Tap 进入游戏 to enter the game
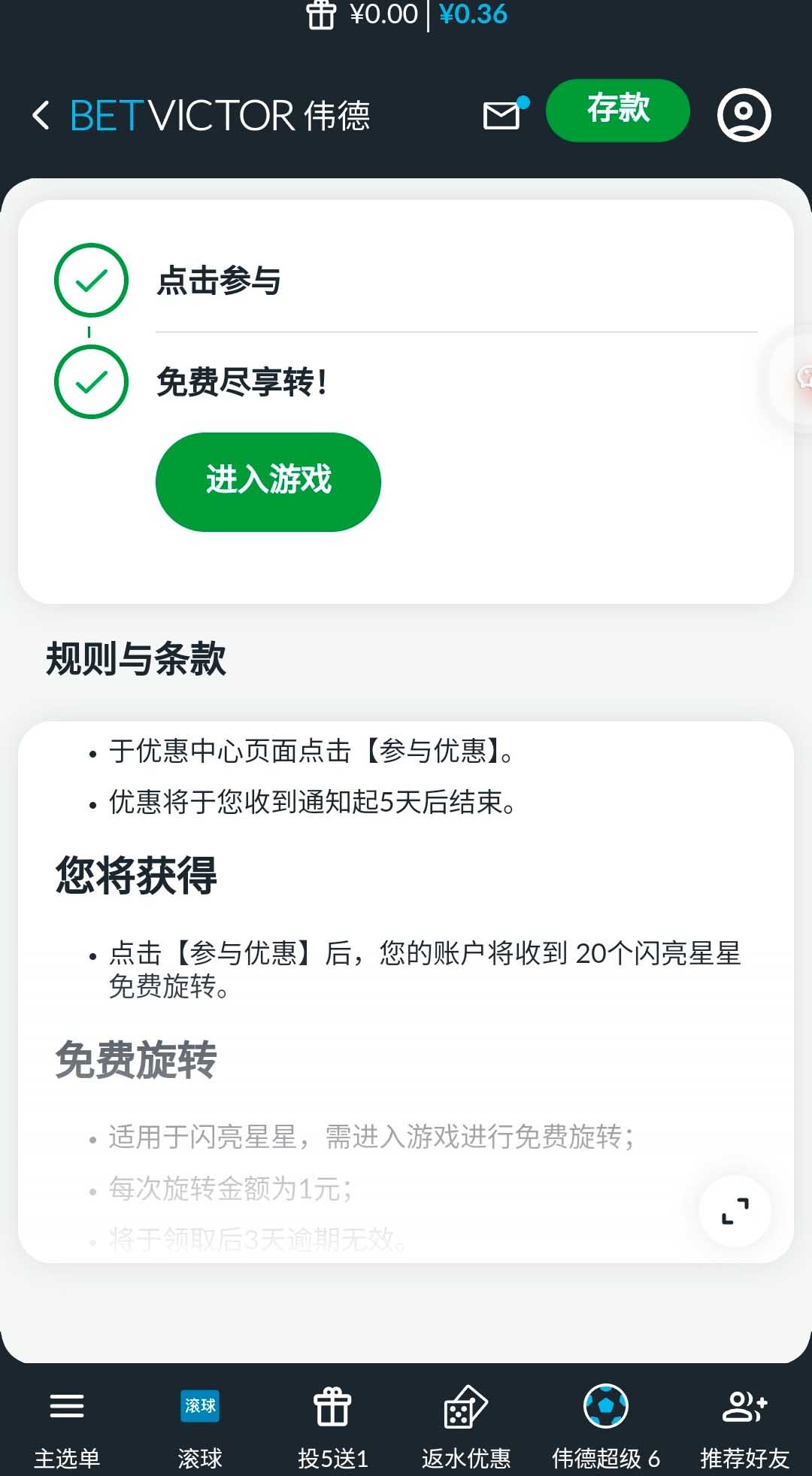Screen dimensions: 812x1476 (x=268, y=481)
